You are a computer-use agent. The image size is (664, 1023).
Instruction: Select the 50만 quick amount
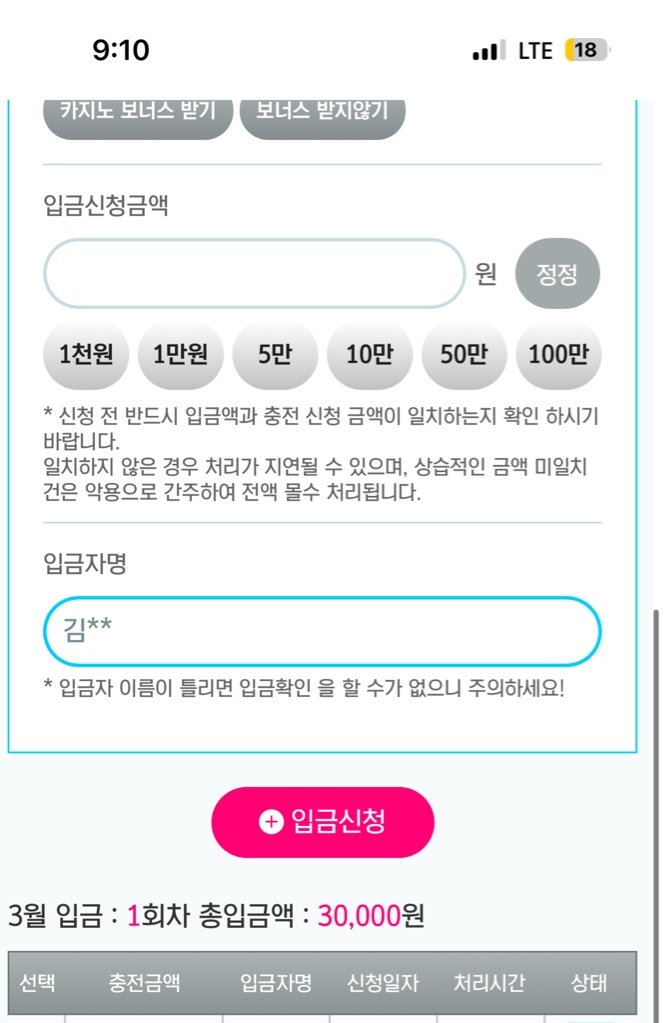point(464,354)
